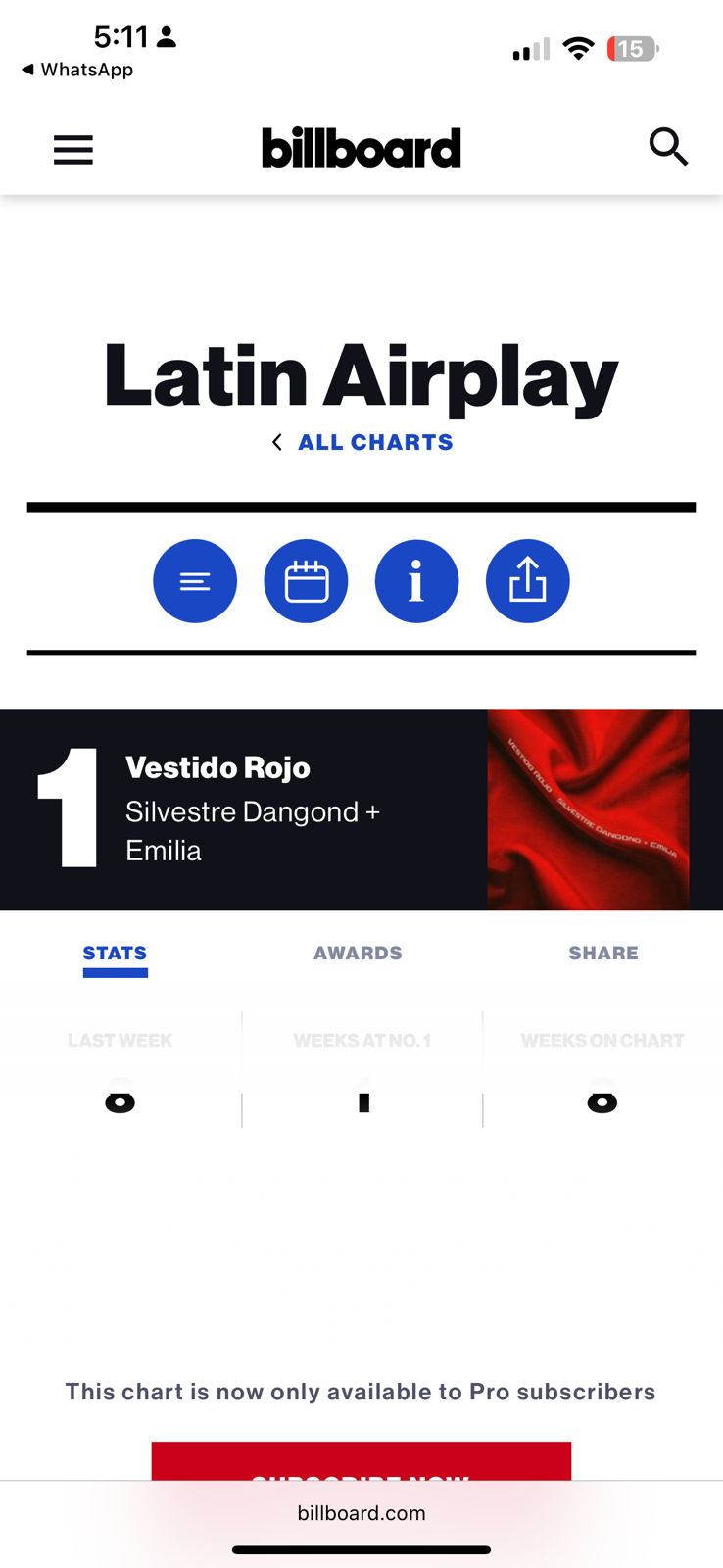Go to the Billboard homepage logo
This screenshot has width=723, height=1568.
[361, 148]
